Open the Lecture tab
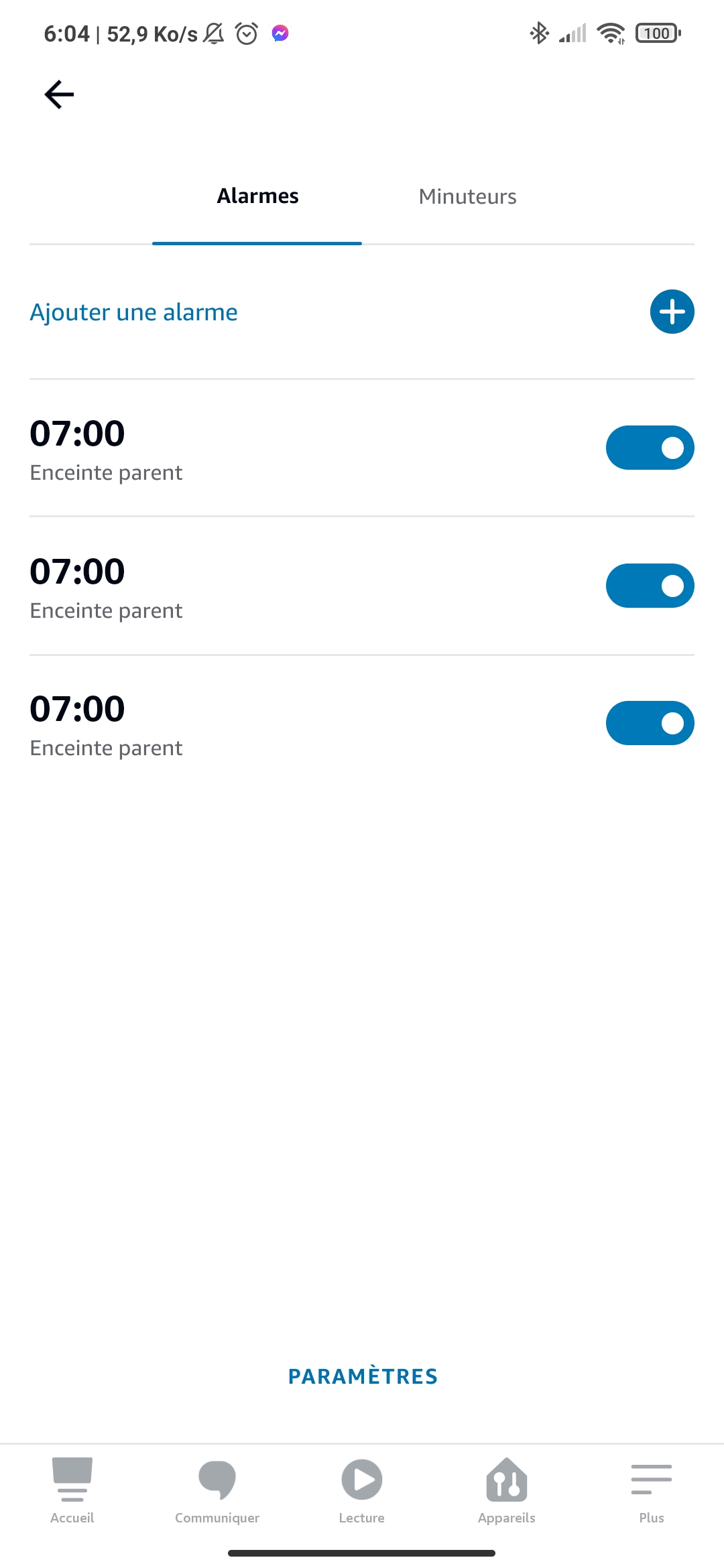This screenshot has height=1568, width=724. pyautogui.click(x=362, y=1490)
